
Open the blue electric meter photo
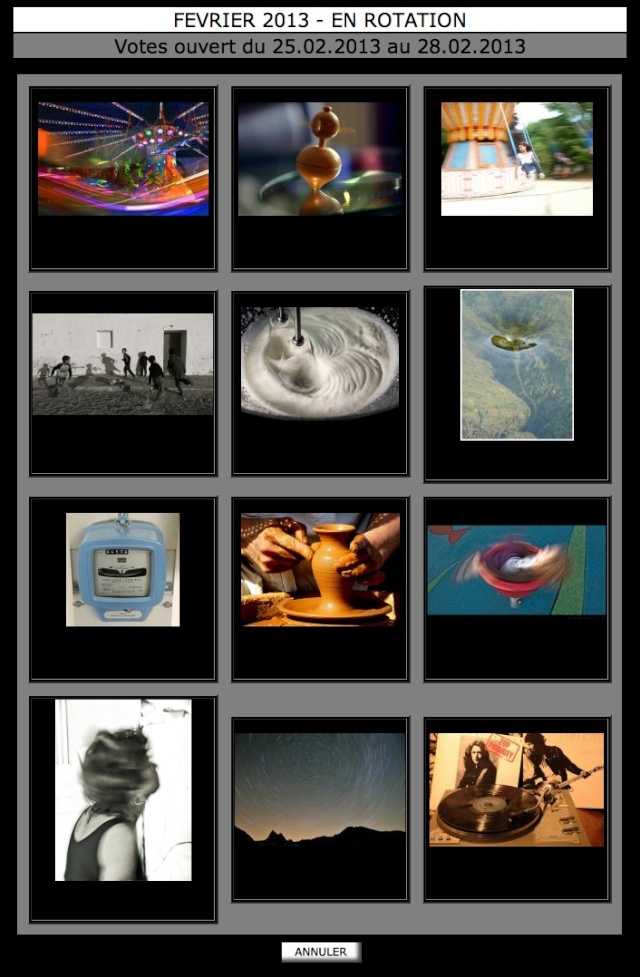click(123, 569)
